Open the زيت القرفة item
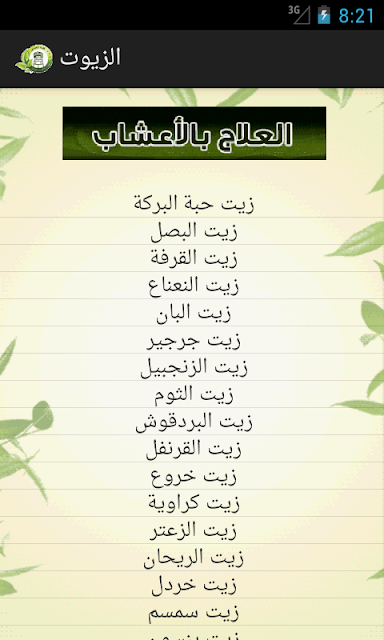384x640 pixels. 194,258
